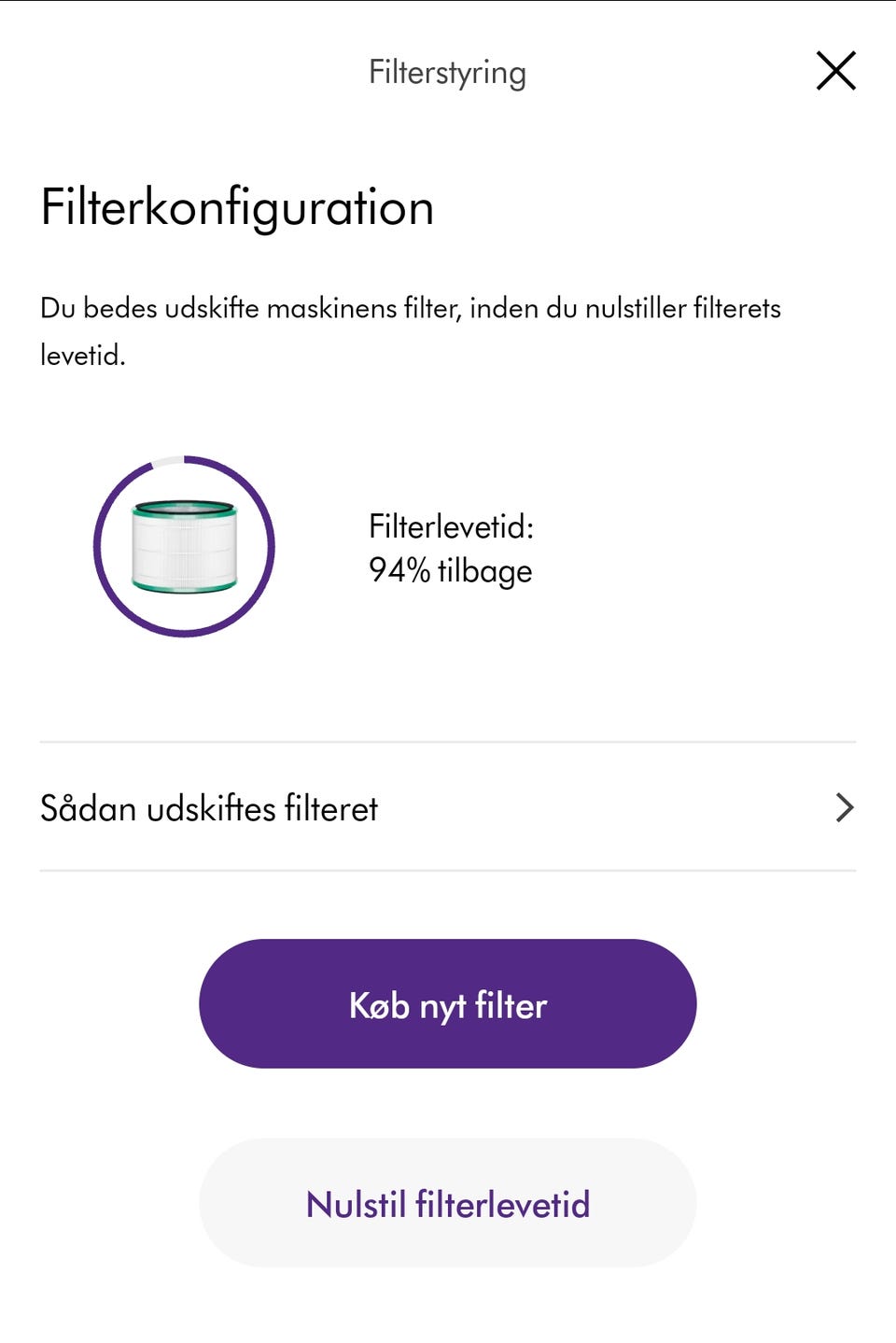The image size is (896, 1343).
Task: Tap the purple buy new filter pill
Action: (447, 1002)
